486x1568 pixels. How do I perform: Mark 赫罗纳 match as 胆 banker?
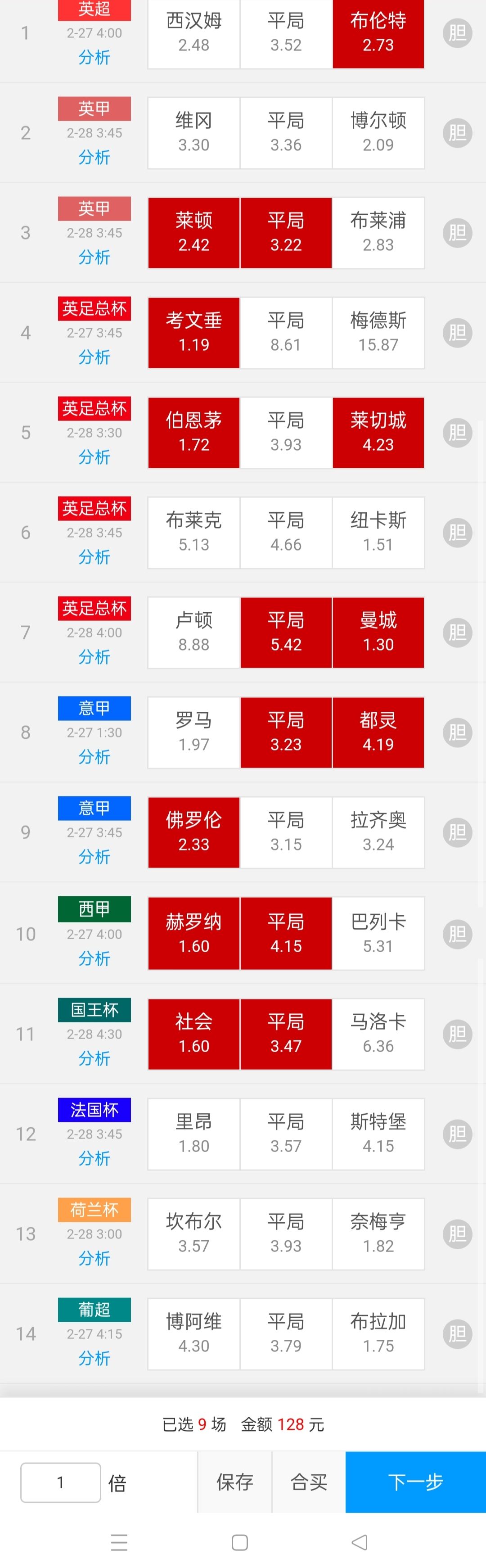[x=457, y=933]
